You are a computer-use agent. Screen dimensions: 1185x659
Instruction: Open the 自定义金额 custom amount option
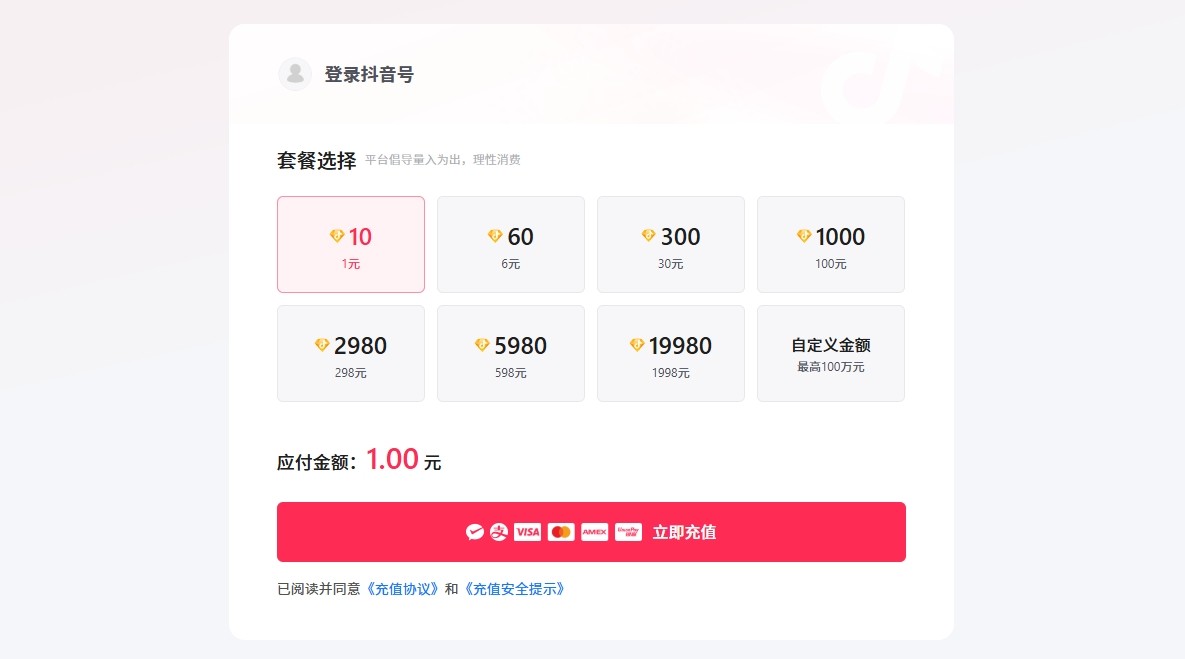(831, 354)
